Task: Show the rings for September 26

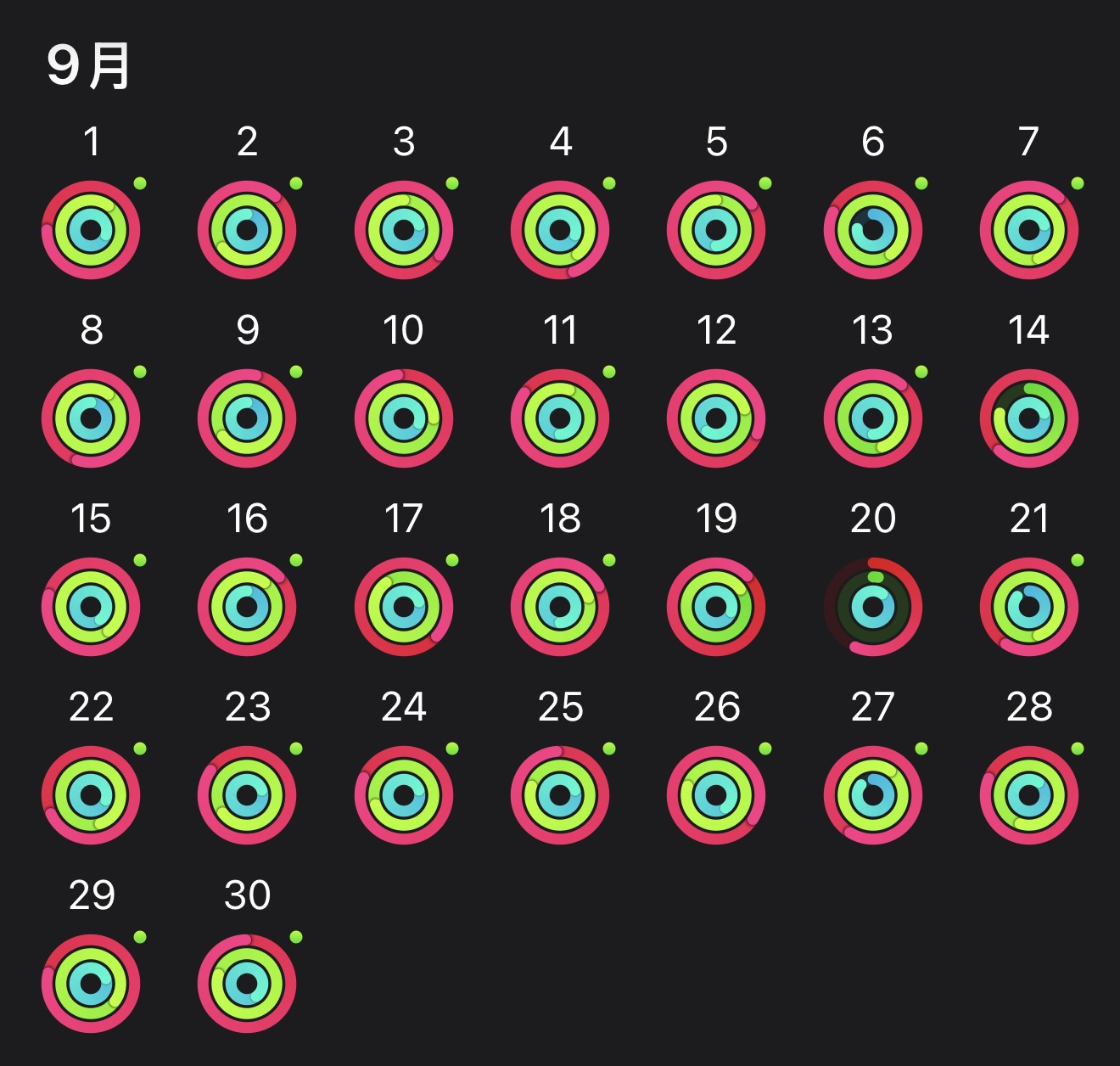Action: pyautogui.click(x=716, y=795)
